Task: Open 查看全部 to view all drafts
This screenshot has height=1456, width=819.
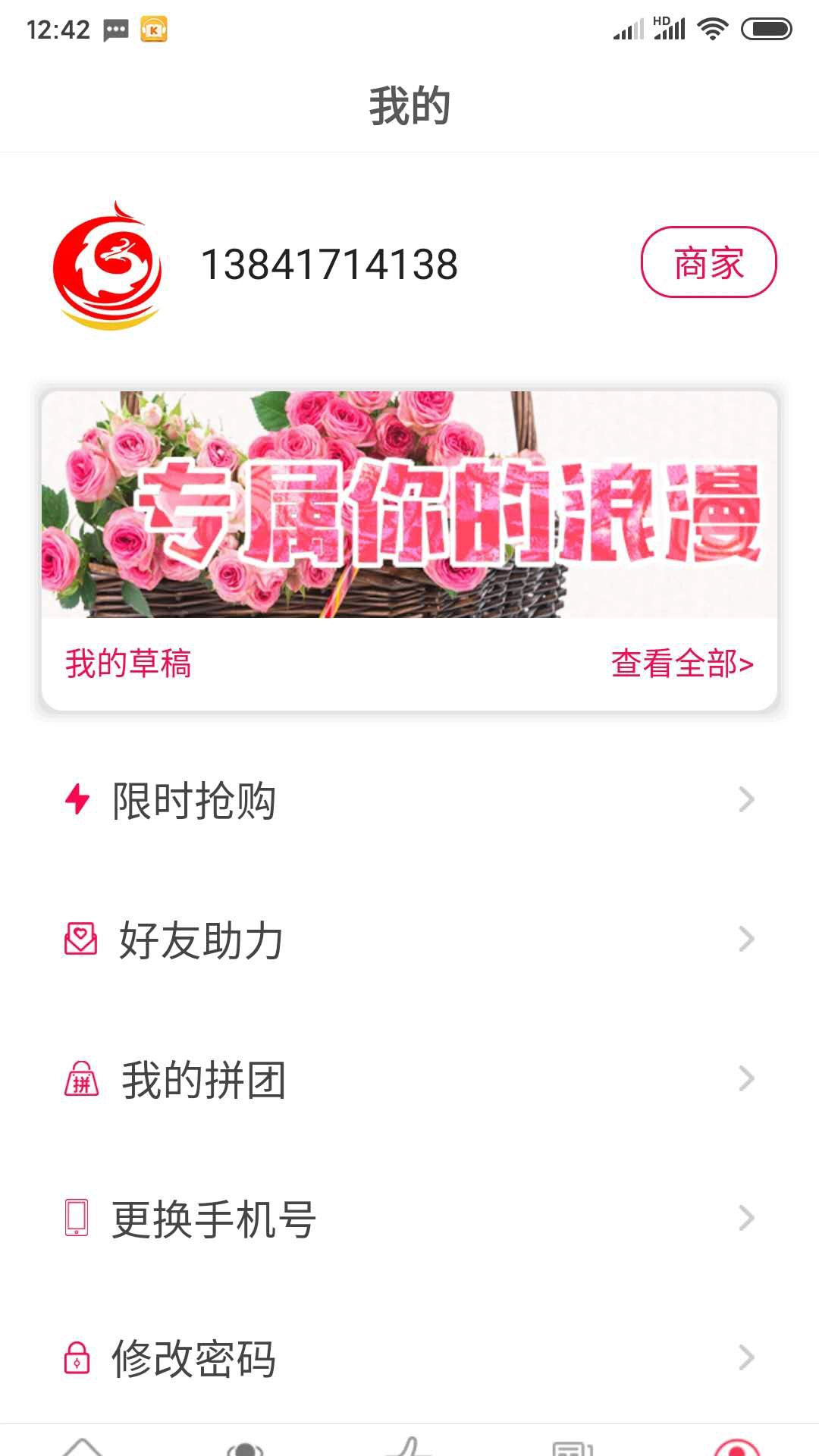Action: click(x=681, y=664)
